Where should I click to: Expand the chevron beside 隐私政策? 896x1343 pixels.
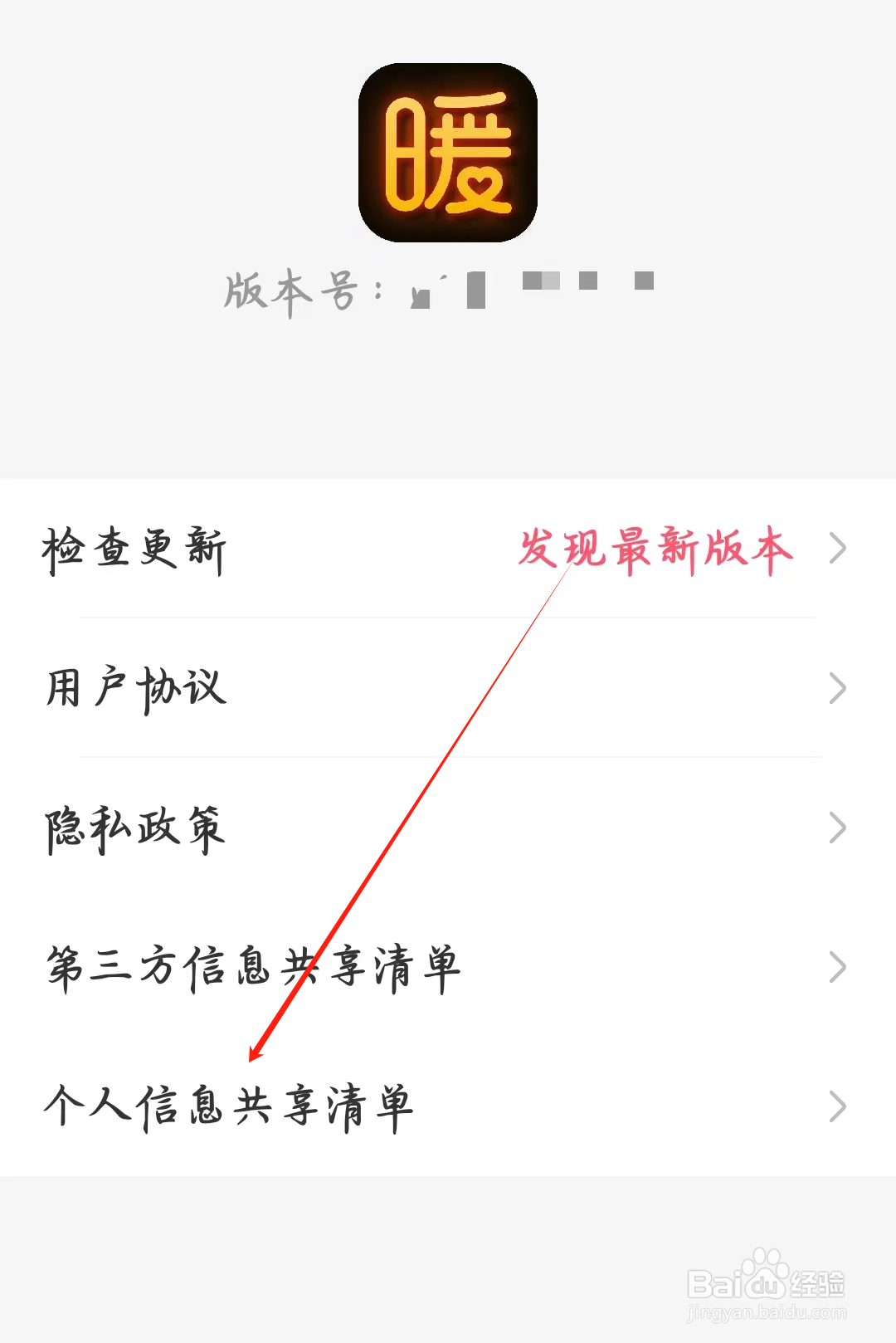[x=836, y=828]
